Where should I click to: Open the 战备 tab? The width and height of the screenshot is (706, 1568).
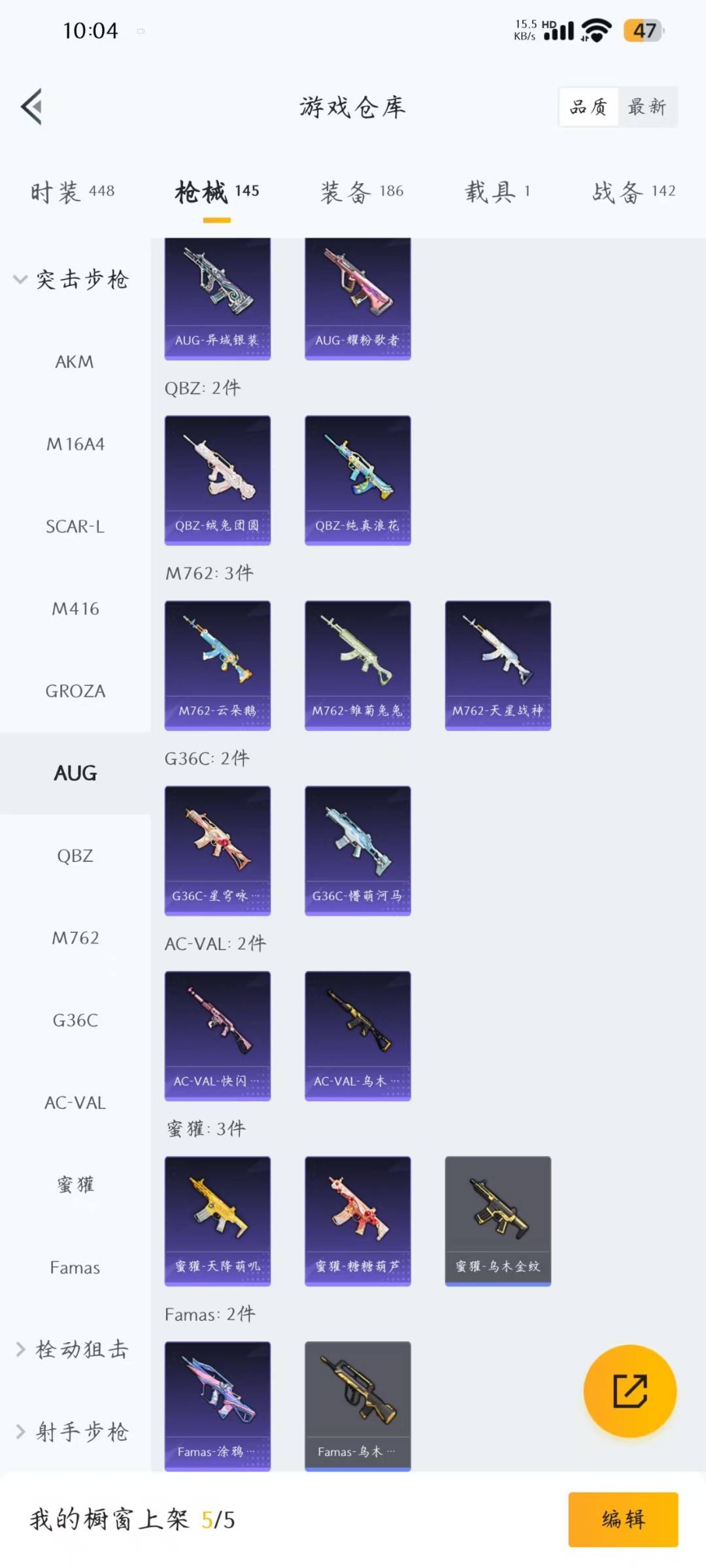(x=633, y=191)
